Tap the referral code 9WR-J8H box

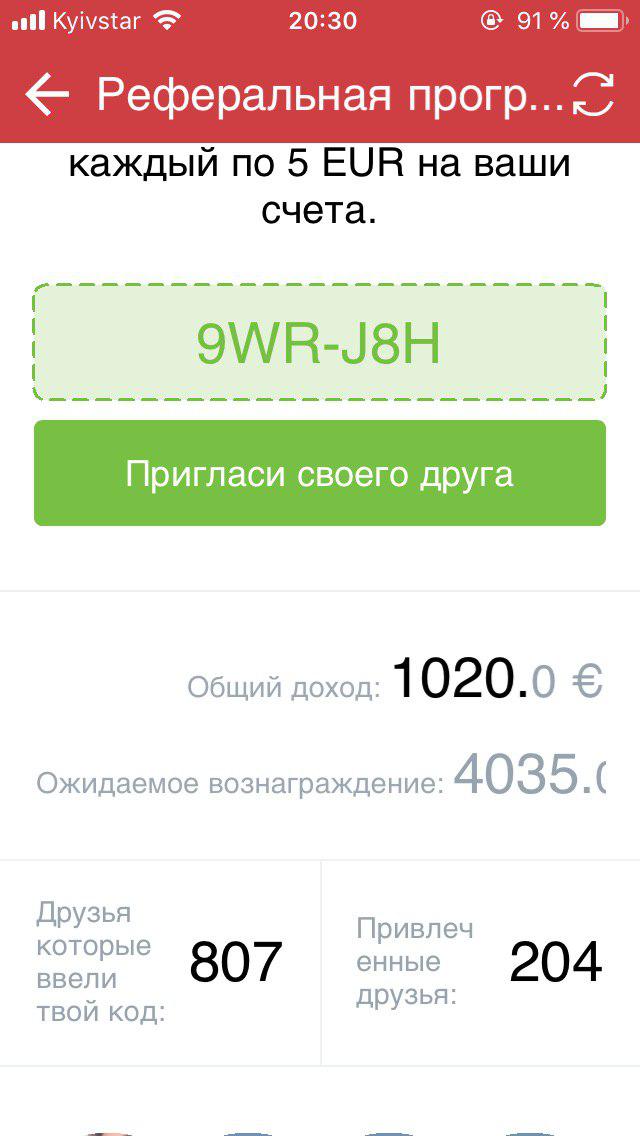tap(320, 343)
